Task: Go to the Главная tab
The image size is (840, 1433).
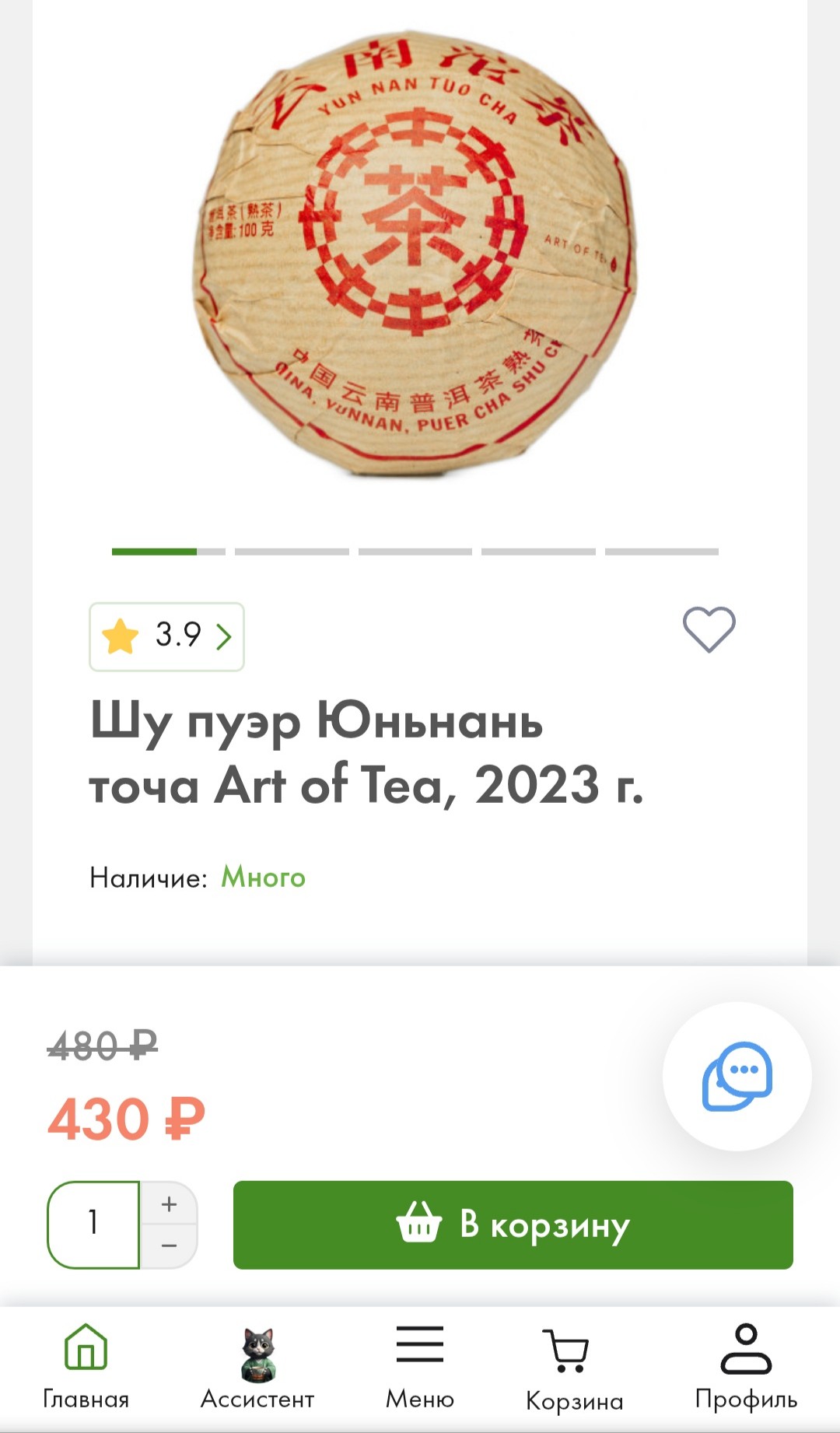Action: click(86, 1367)
